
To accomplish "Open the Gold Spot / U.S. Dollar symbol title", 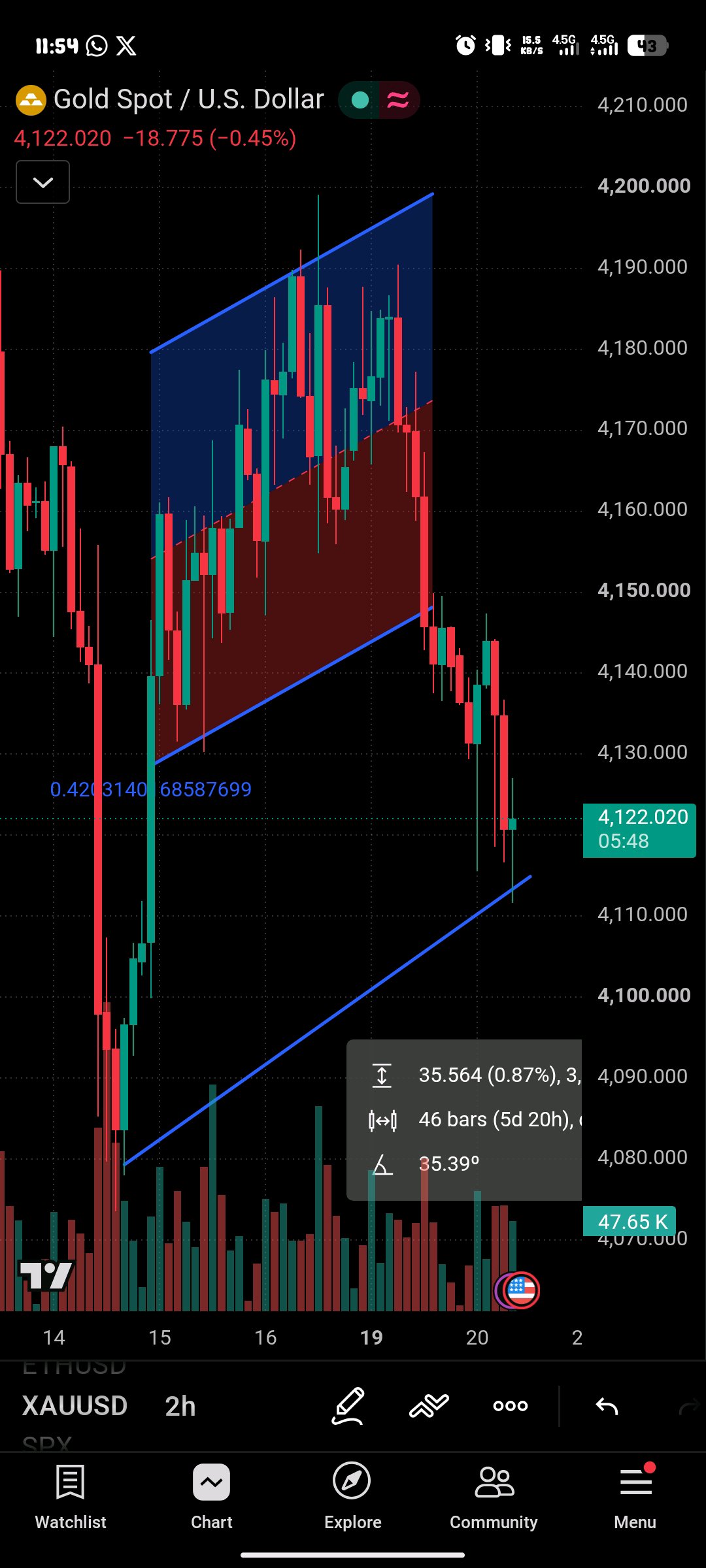I will point(188,99).
